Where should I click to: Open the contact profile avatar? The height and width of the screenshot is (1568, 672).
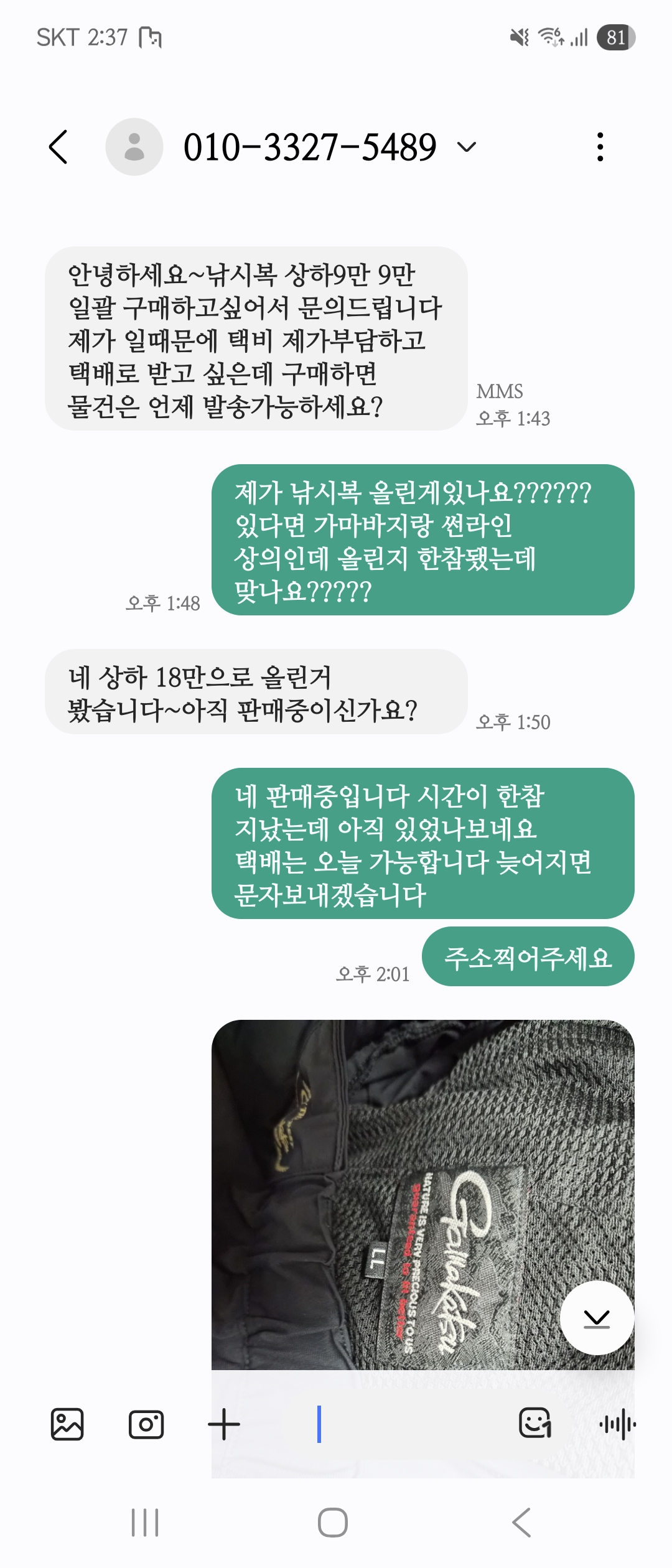point(134,147)
